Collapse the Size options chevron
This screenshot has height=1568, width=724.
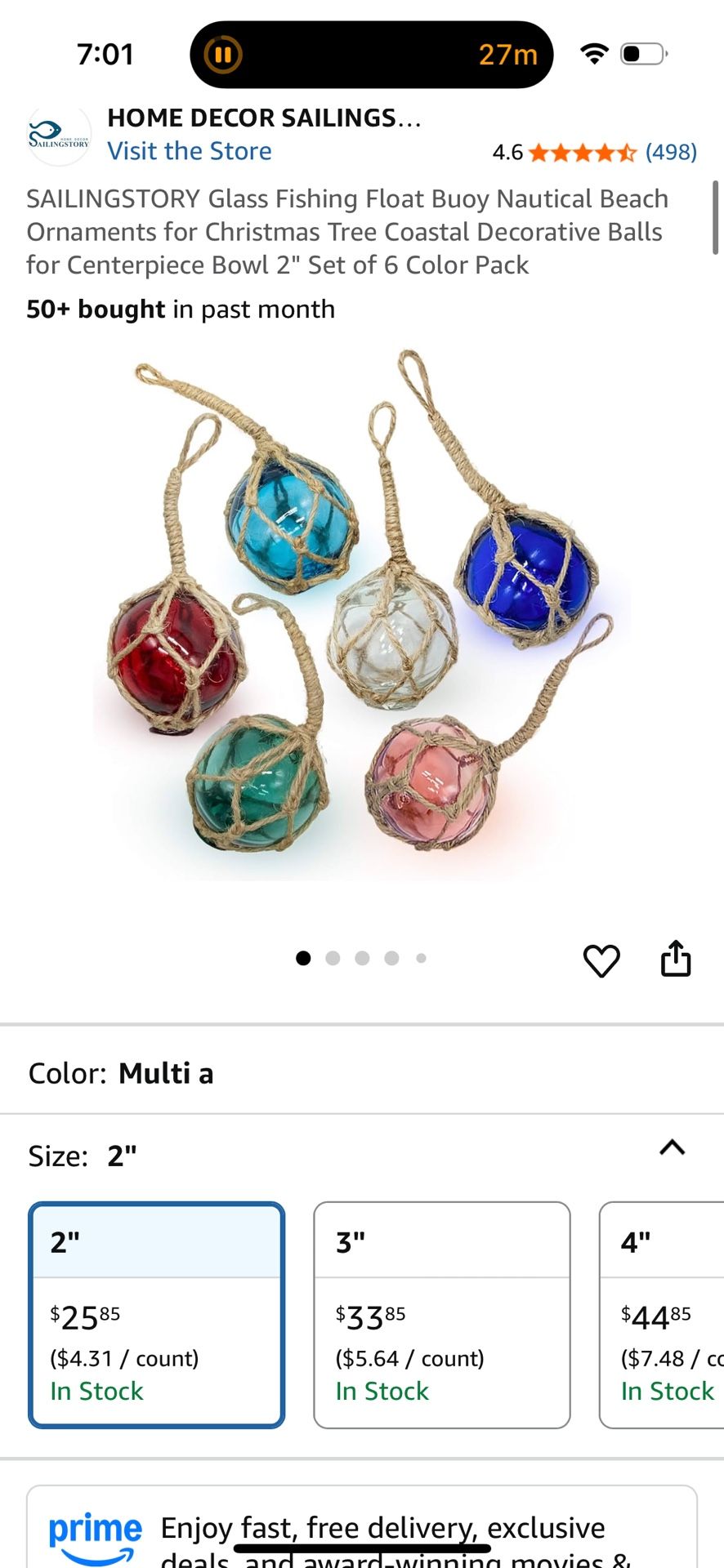673,1147
